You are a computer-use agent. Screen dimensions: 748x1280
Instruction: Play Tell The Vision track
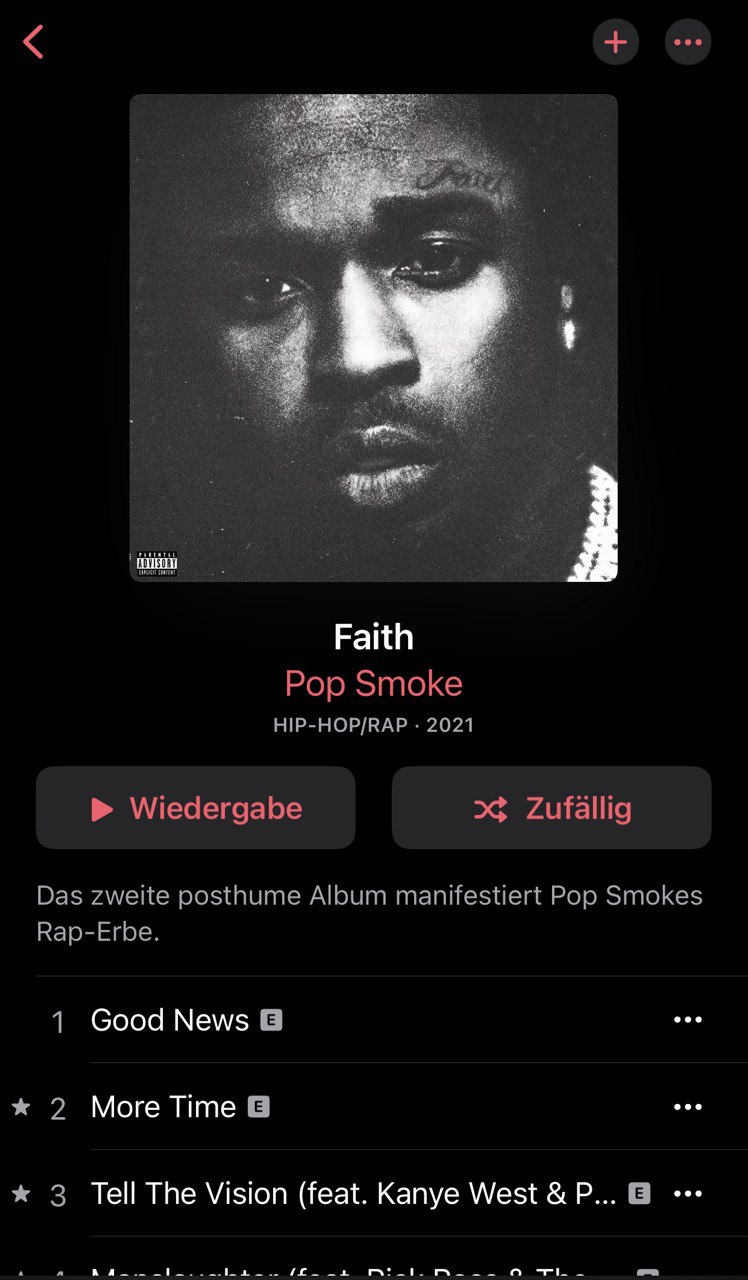(x=352, y=1194)
